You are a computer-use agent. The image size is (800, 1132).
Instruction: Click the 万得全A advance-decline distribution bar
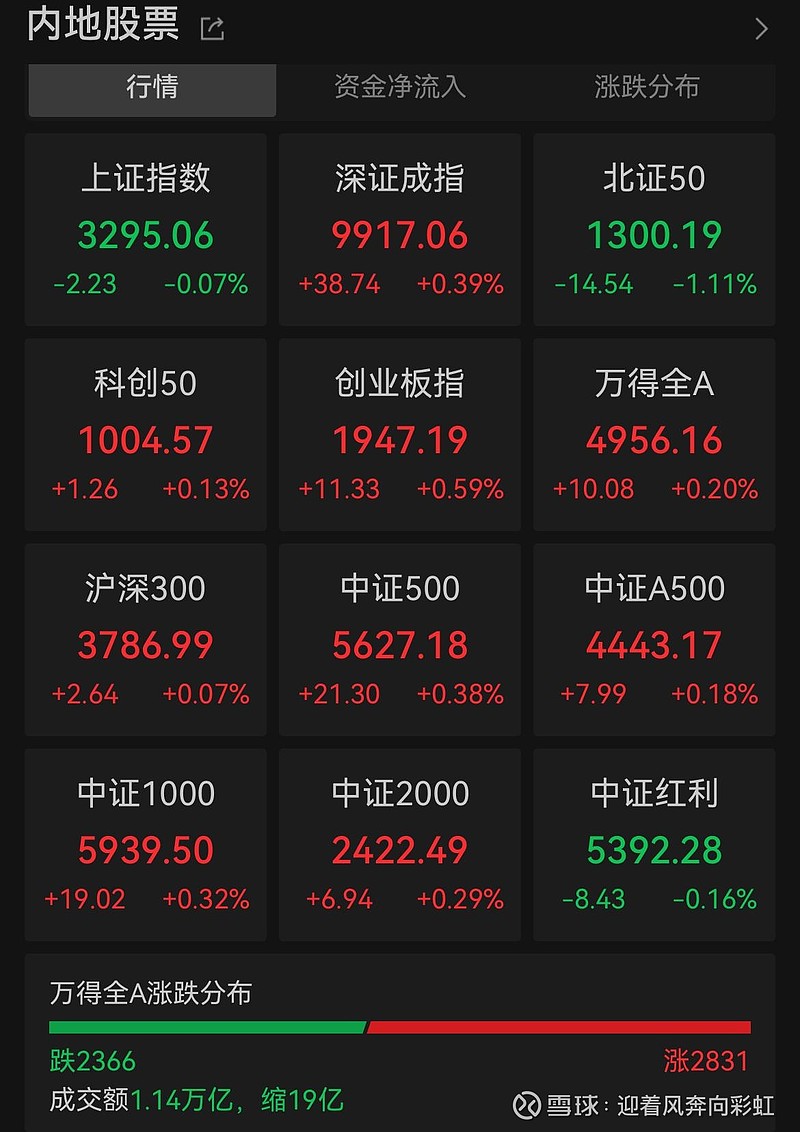coord(400,1025)
